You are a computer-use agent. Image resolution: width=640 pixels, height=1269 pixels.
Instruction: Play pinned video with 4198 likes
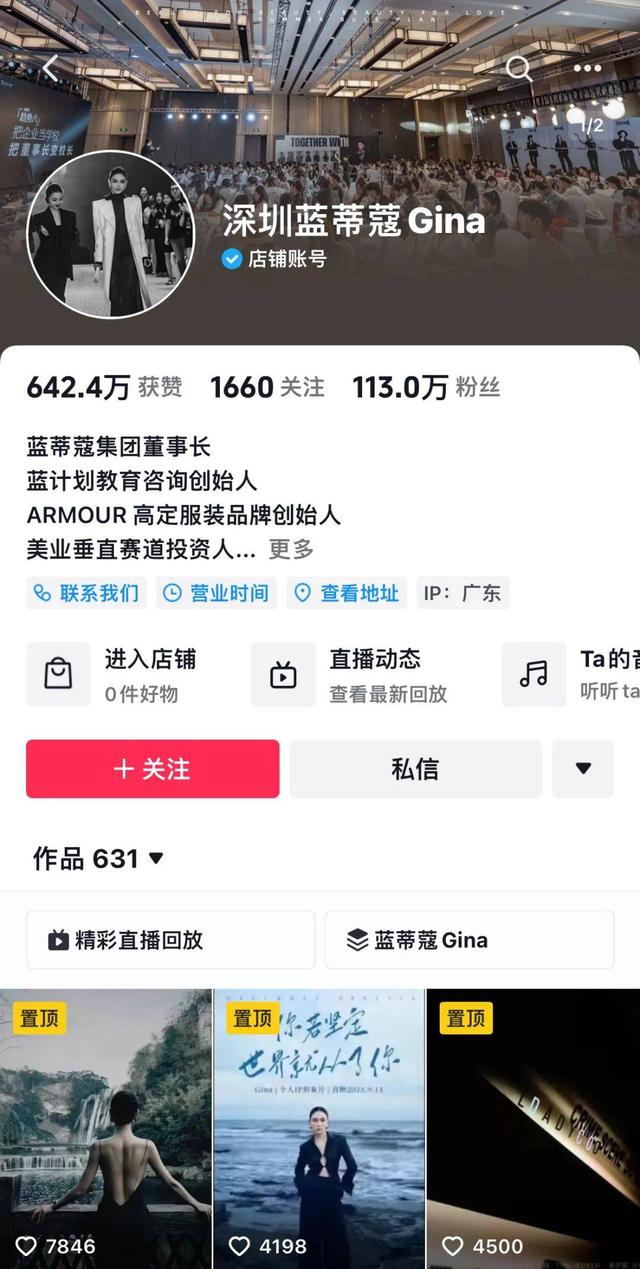(x=319, y=1130)
